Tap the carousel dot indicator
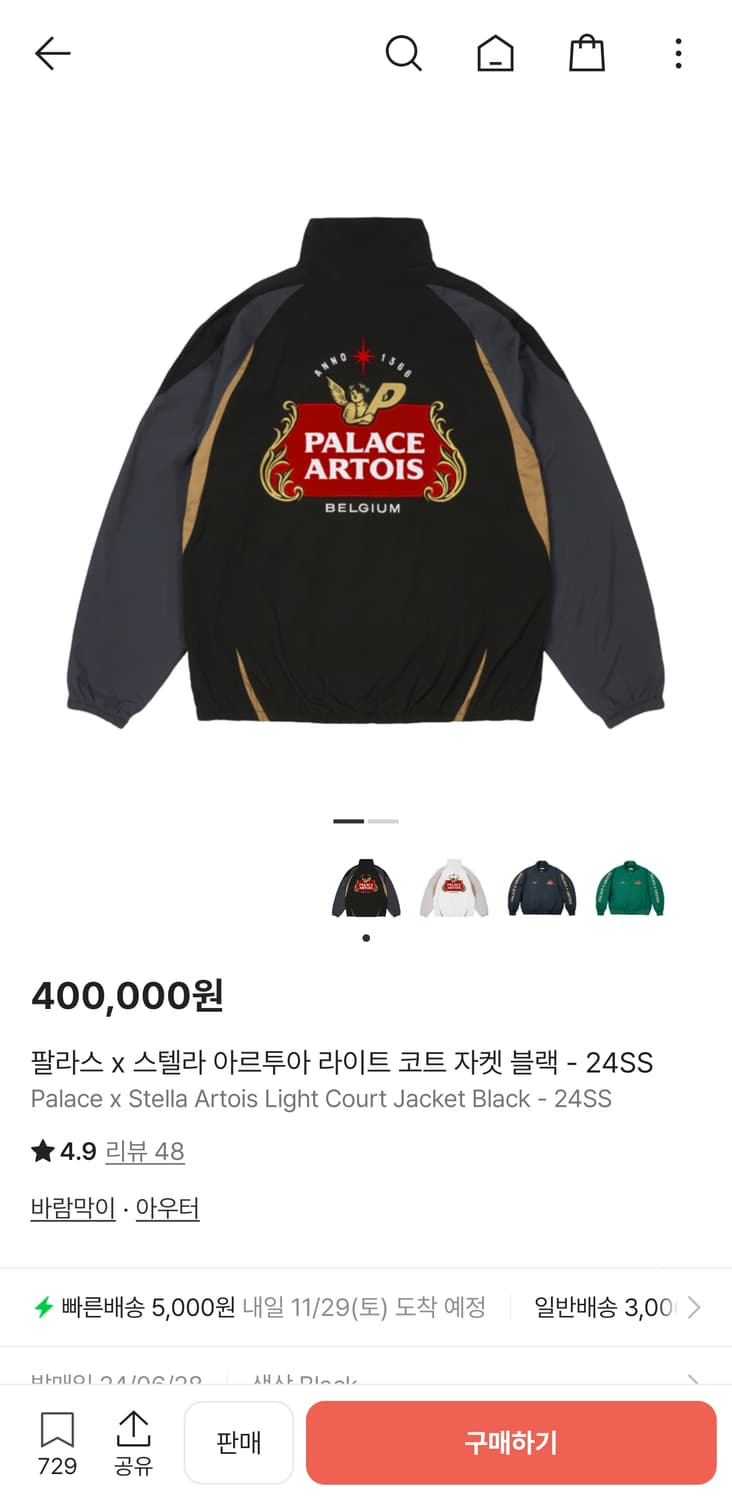 click(x=365, y=938)
